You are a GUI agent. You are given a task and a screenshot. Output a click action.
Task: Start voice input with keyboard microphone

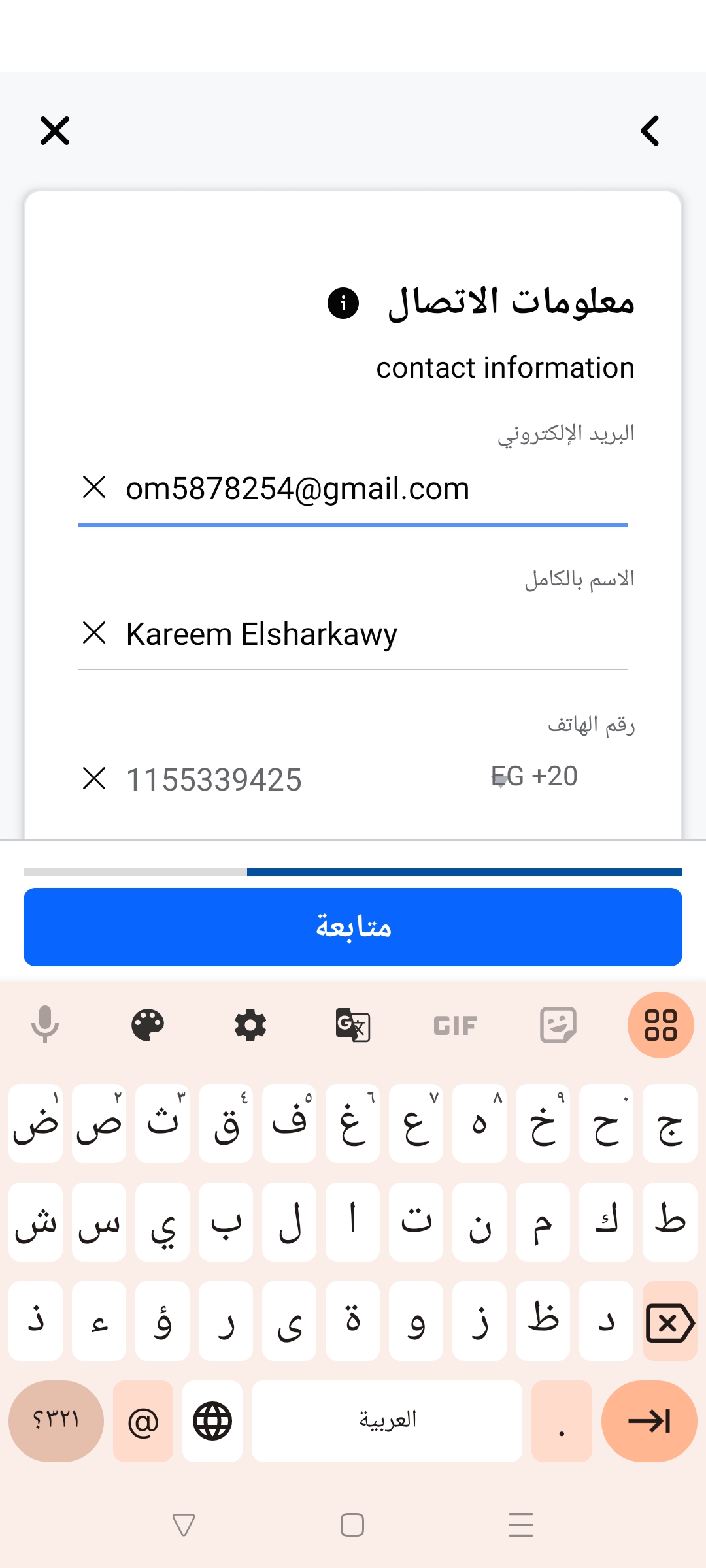coord(45,1024)
